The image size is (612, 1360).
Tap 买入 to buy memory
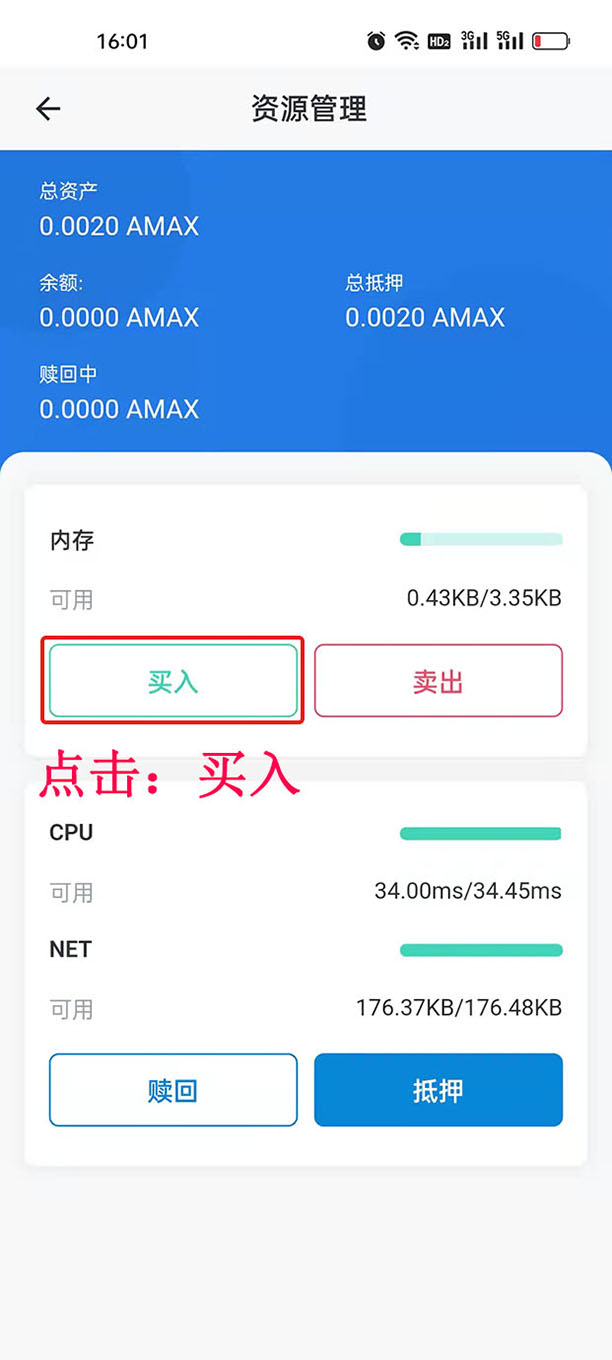[173, 681]
